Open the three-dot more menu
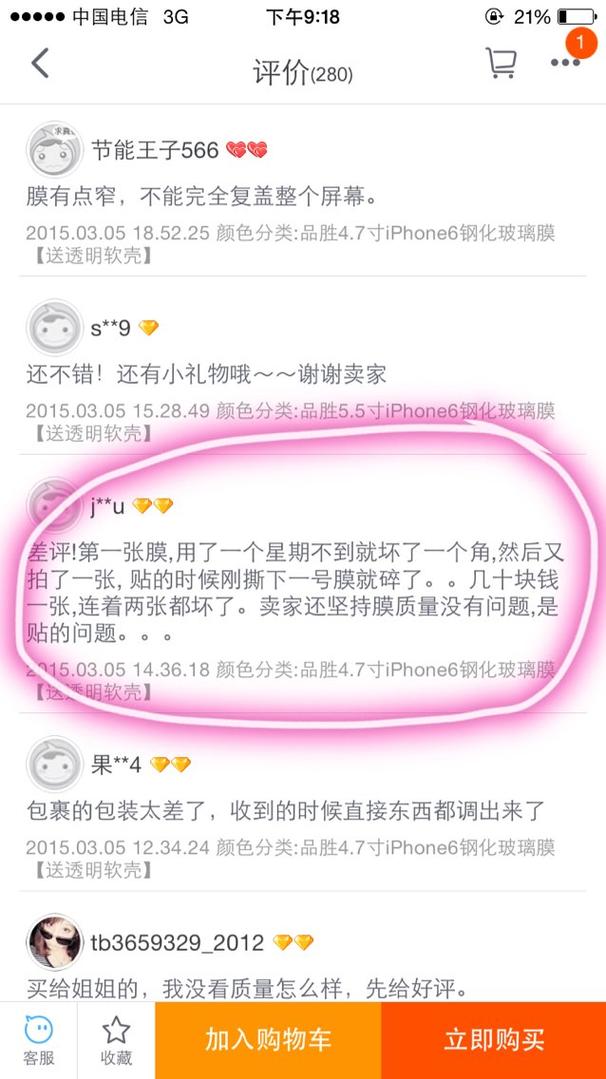 tap(565, 63)
